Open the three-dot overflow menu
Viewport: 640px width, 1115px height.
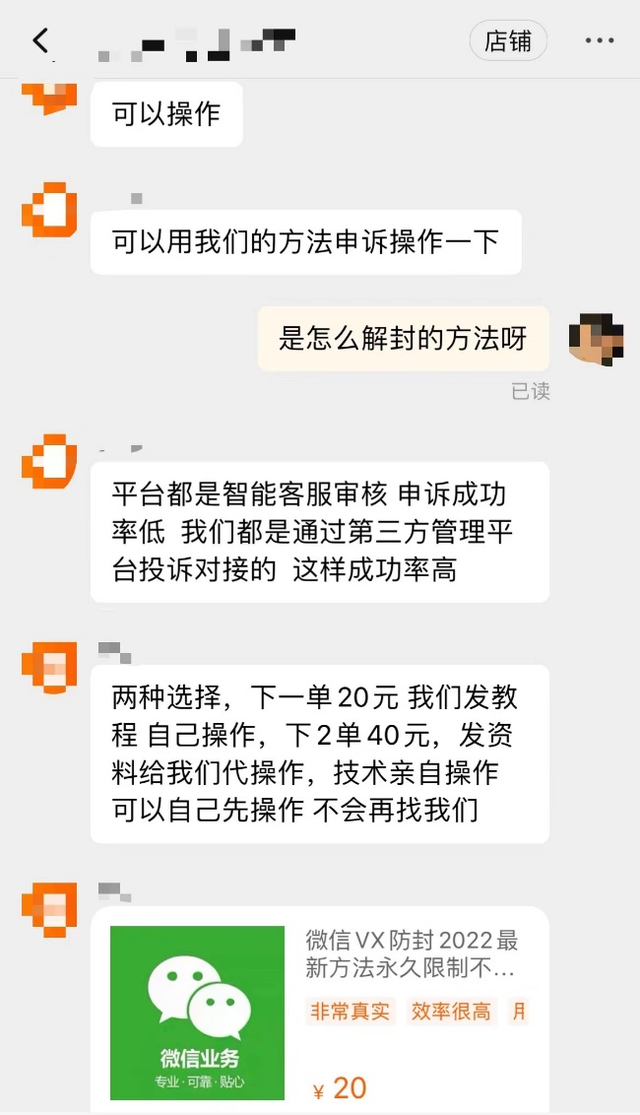click(x=599, y=41)
